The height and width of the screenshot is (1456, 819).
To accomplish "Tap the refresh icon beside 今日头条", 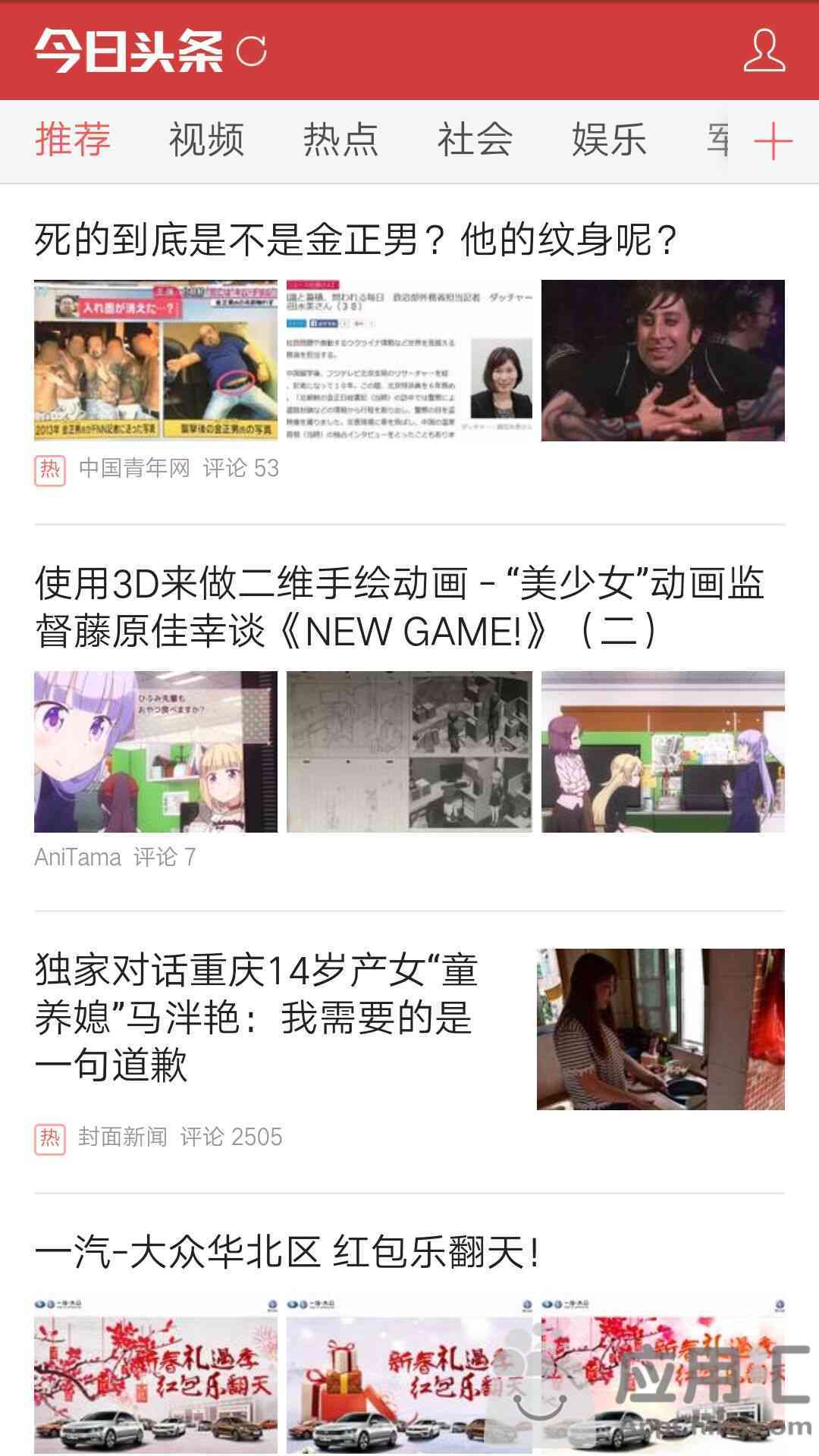I will [x=251, y=52].
